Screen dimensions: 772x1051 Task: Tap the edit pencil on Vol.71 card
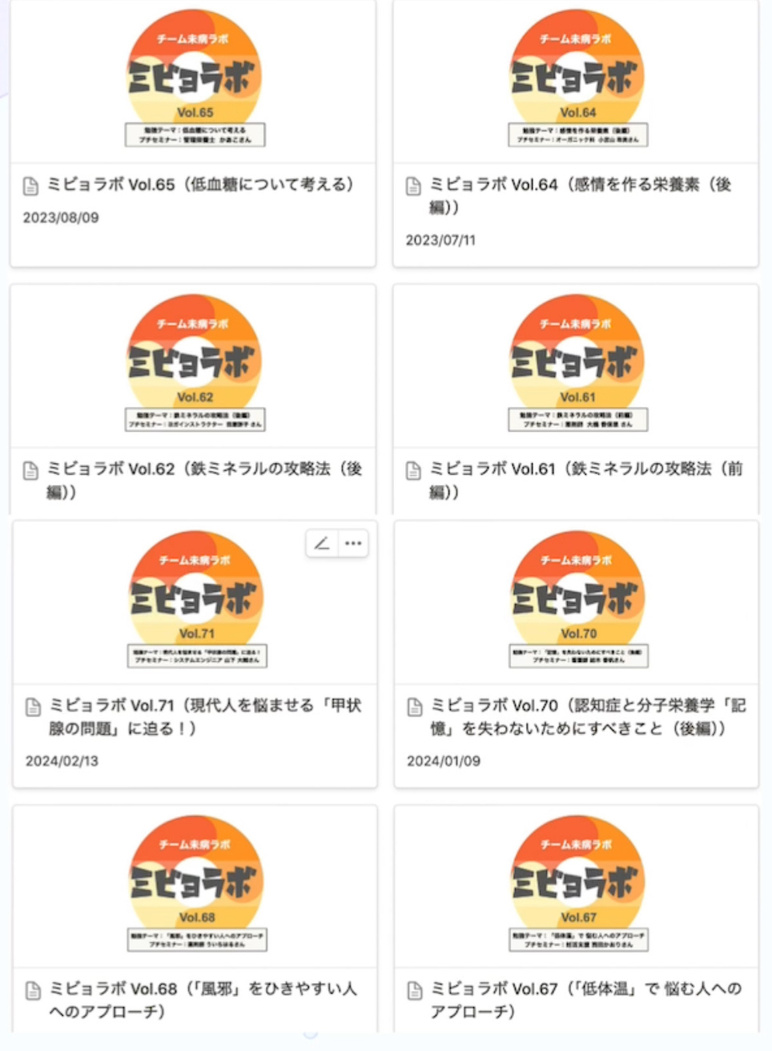tap(322, 543)
